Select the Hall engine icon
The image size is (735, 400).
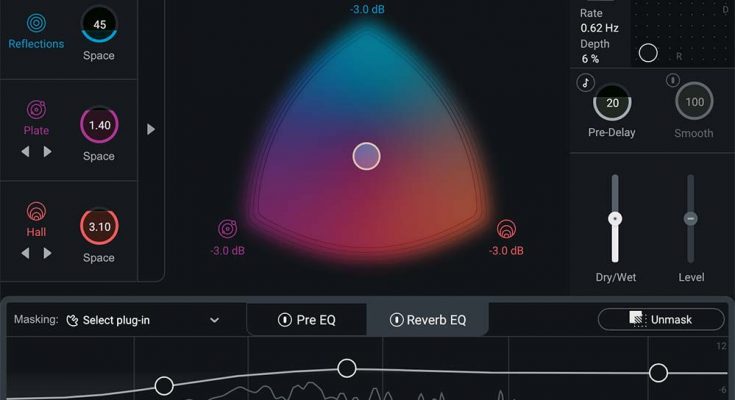tap(36, 211)
